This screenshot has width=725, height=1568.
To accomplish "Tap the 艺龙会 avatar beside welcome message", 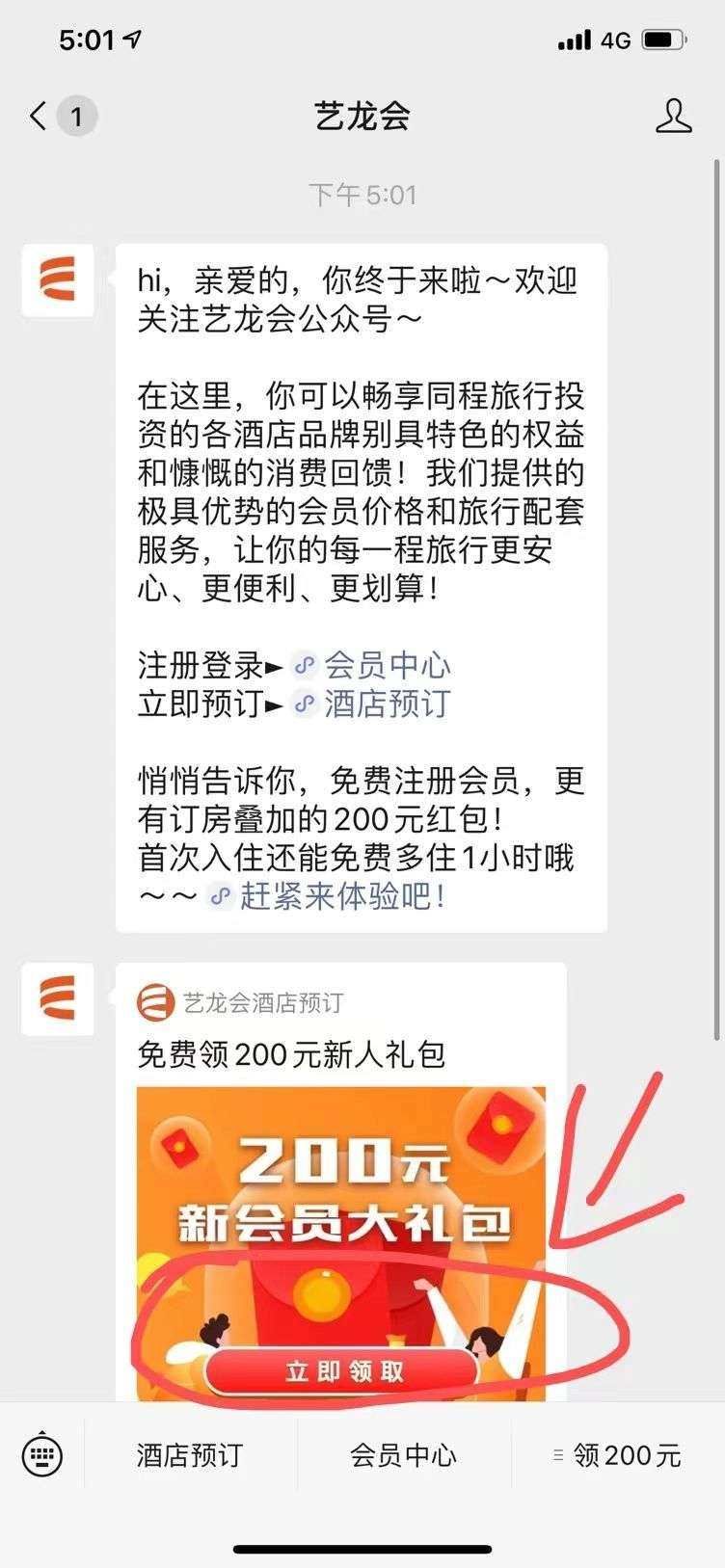I will point(58,280).
